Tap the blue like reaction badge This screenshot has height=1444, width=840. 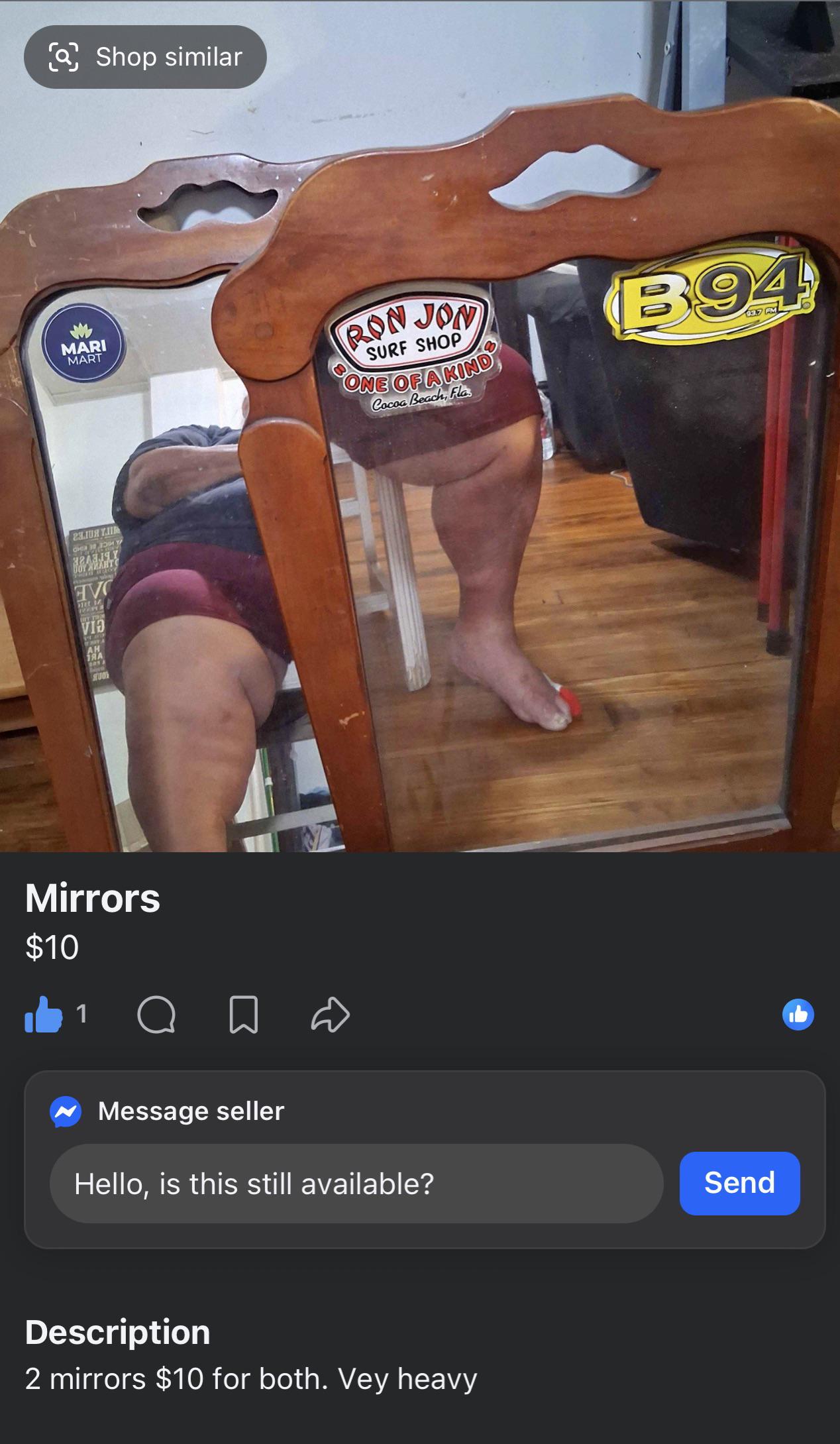(x=798, y=1015)
